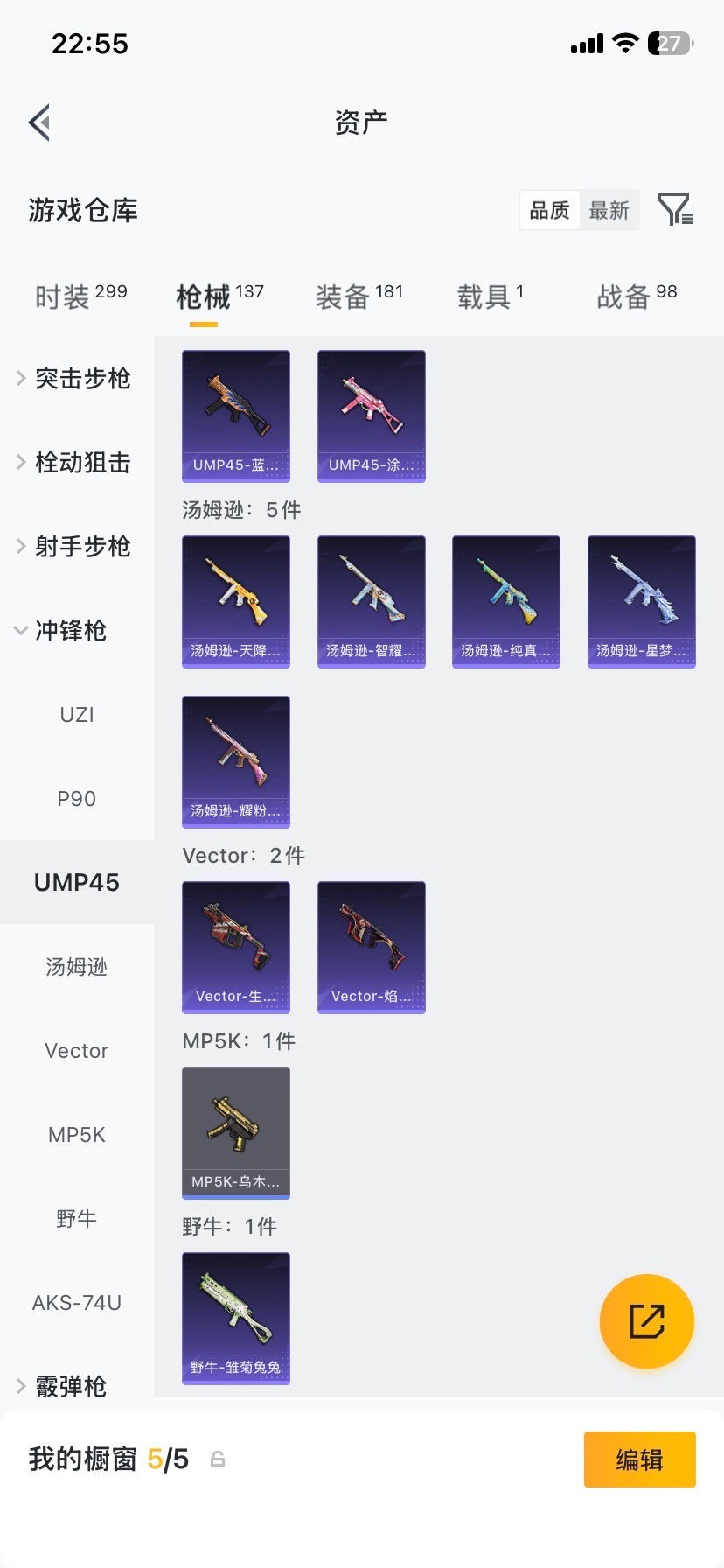
Task: Select the 汤姆逊 subcategory
Action: point(76,967)
